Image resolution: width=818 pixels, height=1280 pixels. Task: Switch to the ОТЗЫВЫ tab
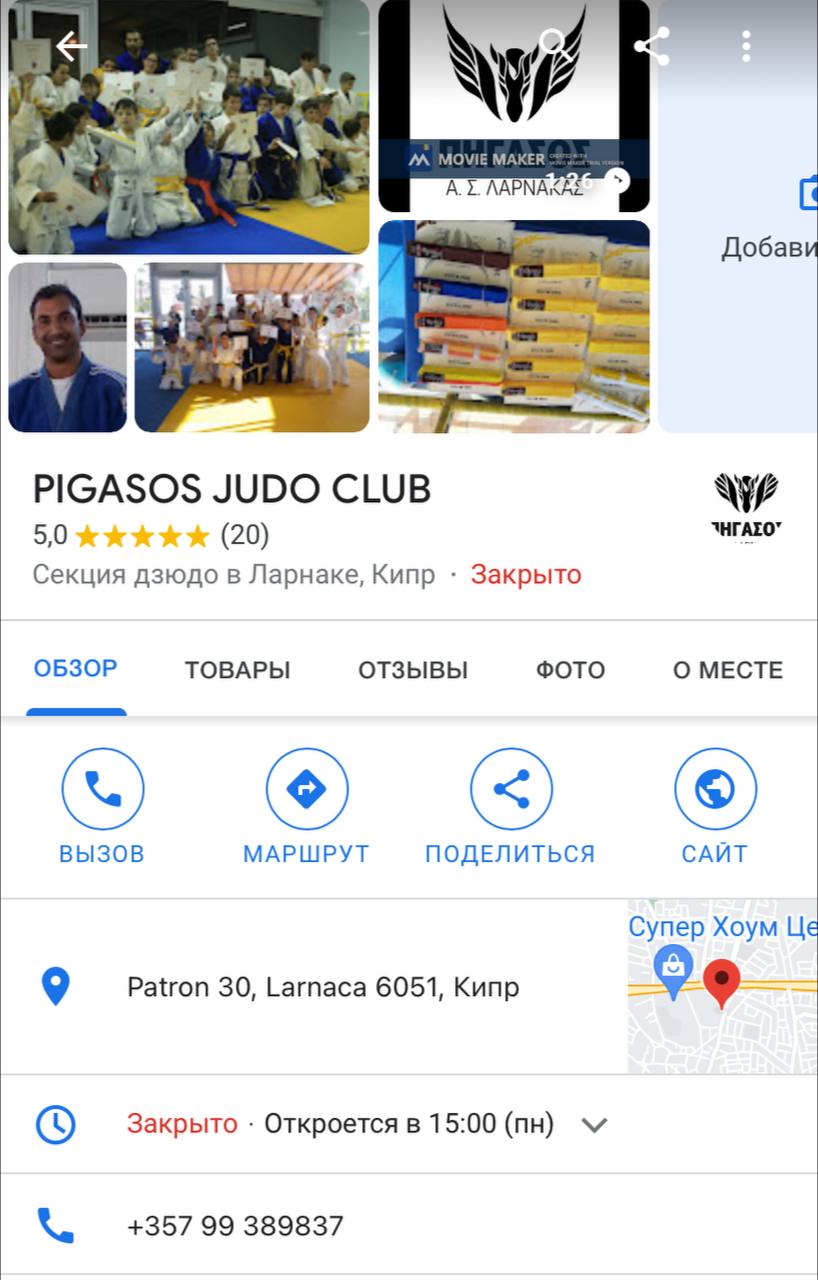pos(413,670)
